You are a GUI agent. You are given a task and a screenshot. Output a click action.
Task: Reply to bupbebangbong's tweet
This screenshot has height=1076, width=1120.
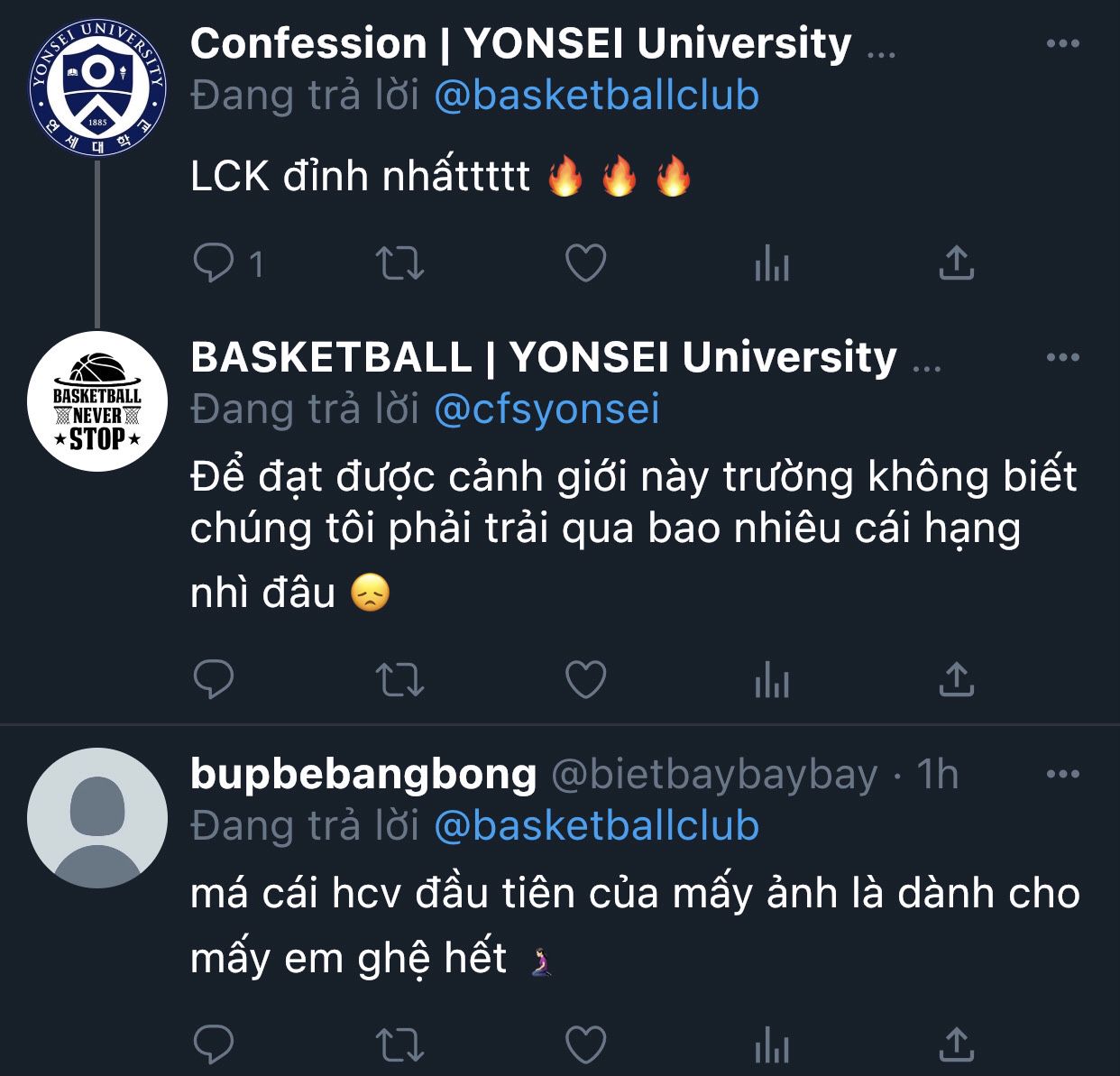click(214, 1045)
